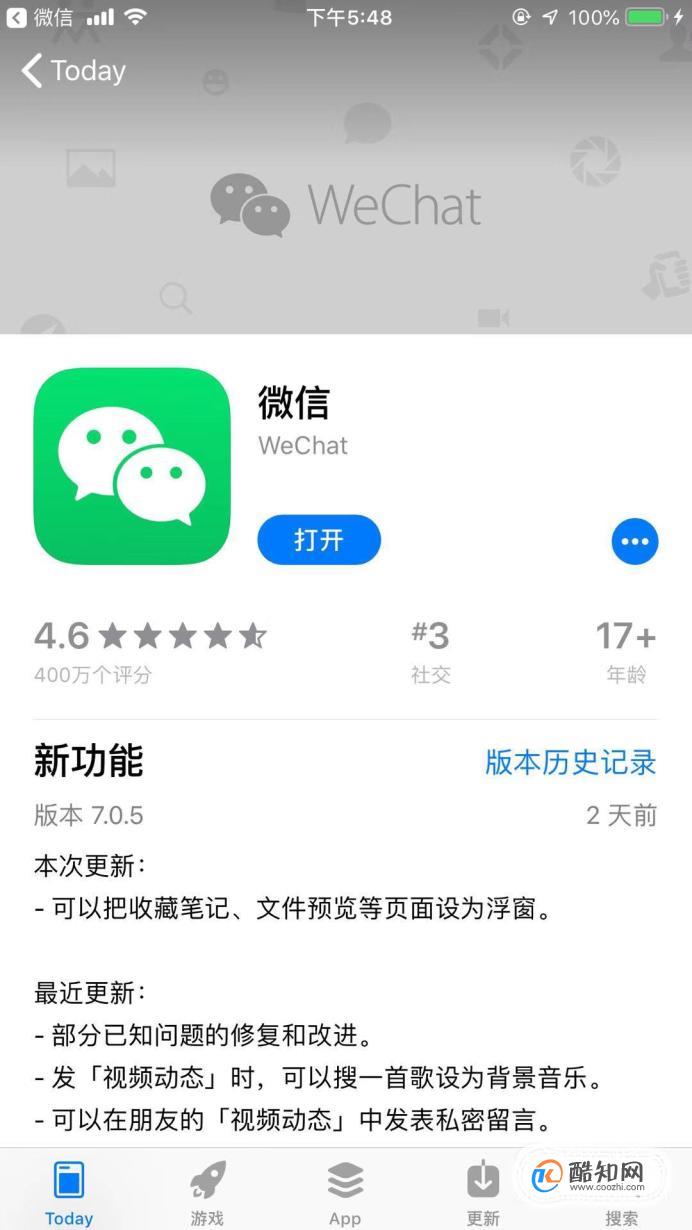View 版本历史记录 version history
This screenshot has height=1230, width=692.
(x=570, y=762)
